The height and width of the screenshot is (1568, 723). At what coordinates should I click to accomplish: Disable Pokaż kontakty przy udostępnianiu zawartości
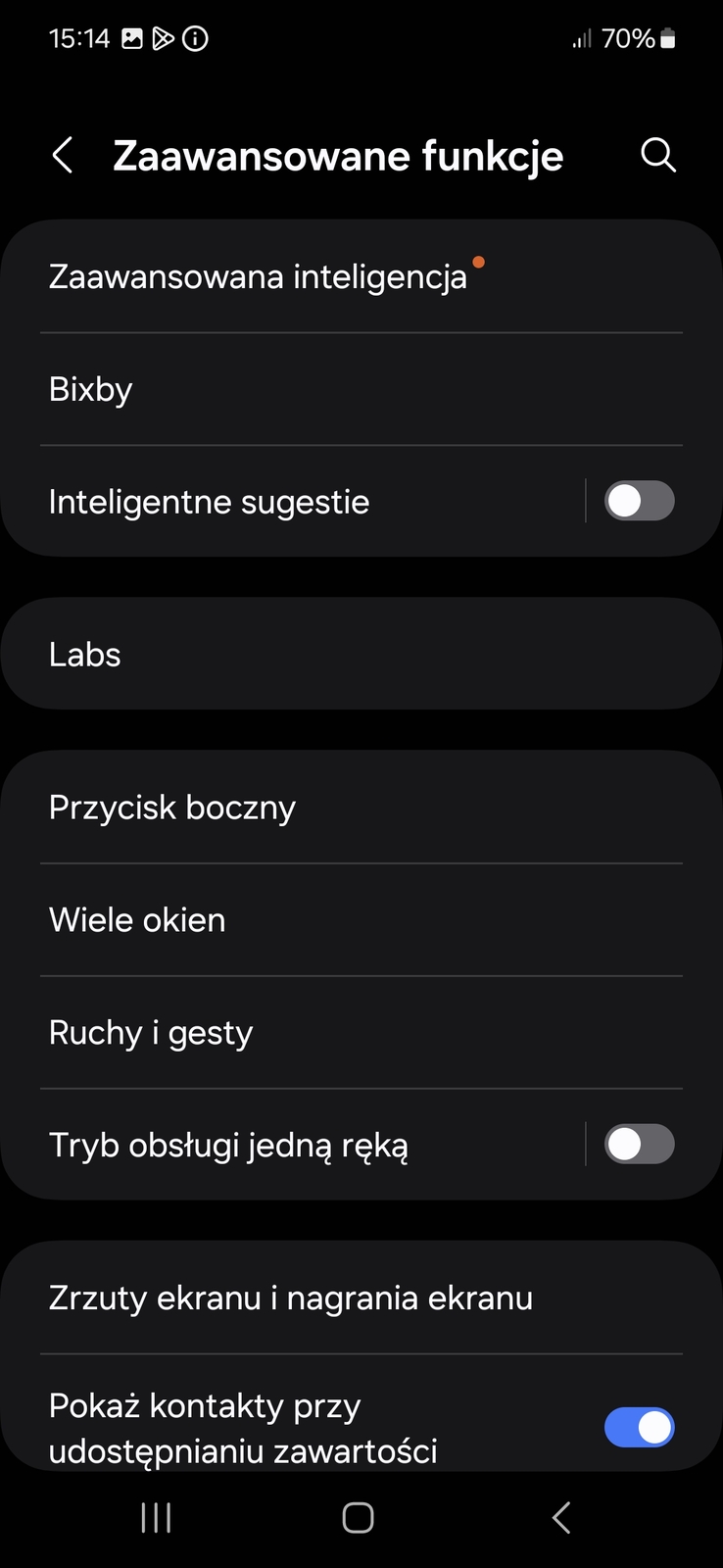pyautogui.click(x=639, y=1428)
